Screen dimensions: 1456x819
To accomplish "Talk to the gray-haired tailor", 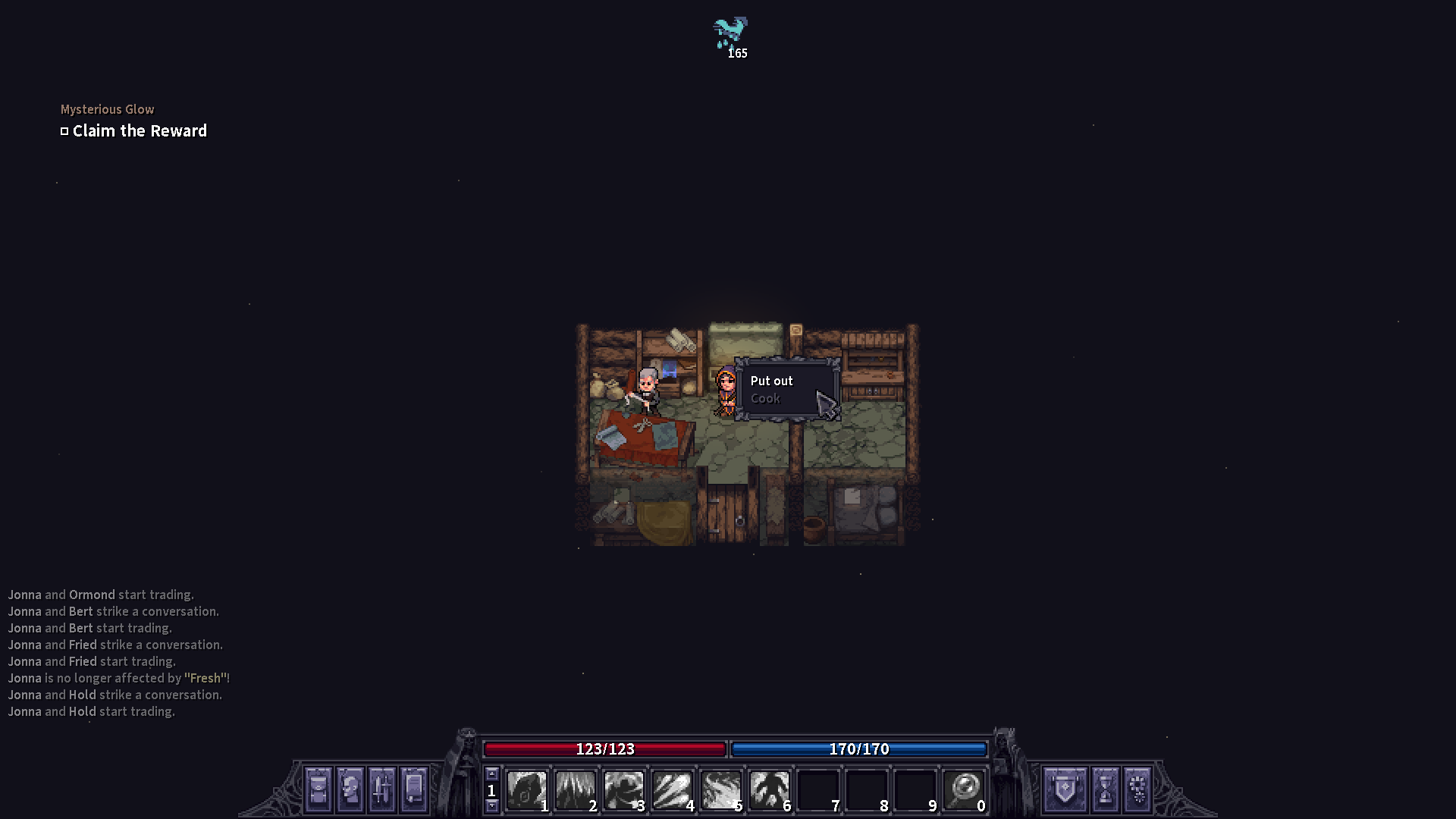I will click(x=647, y=389).
